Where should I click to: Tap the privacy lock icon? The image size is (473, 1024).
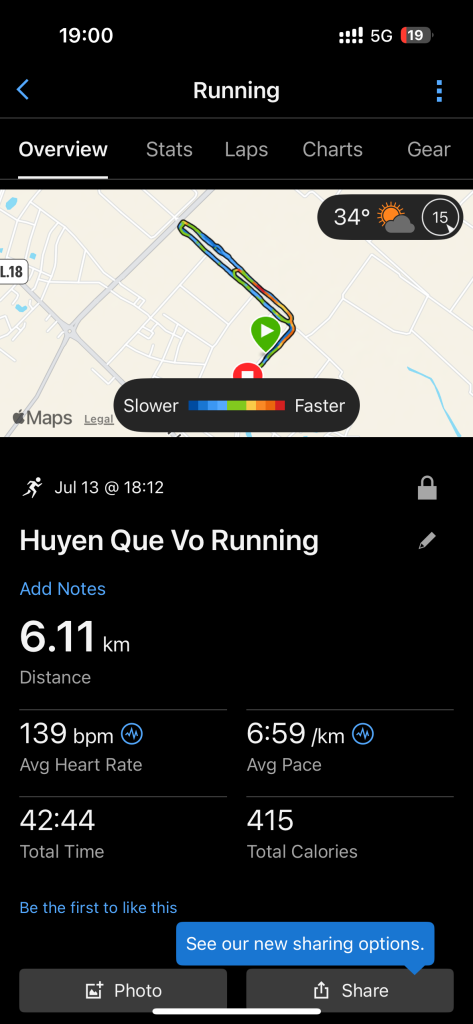pyautogui.click(x=427, y=488)
